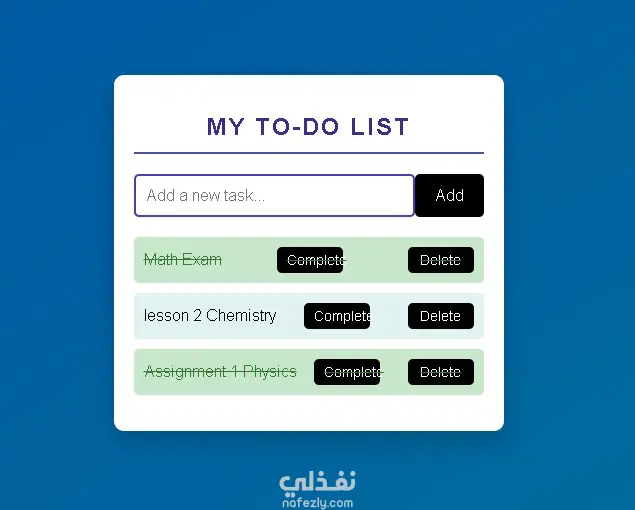Tap the Add button
The width and height of the screenshot is (635, 510).
pyautogui.click(x=449, y=195)
